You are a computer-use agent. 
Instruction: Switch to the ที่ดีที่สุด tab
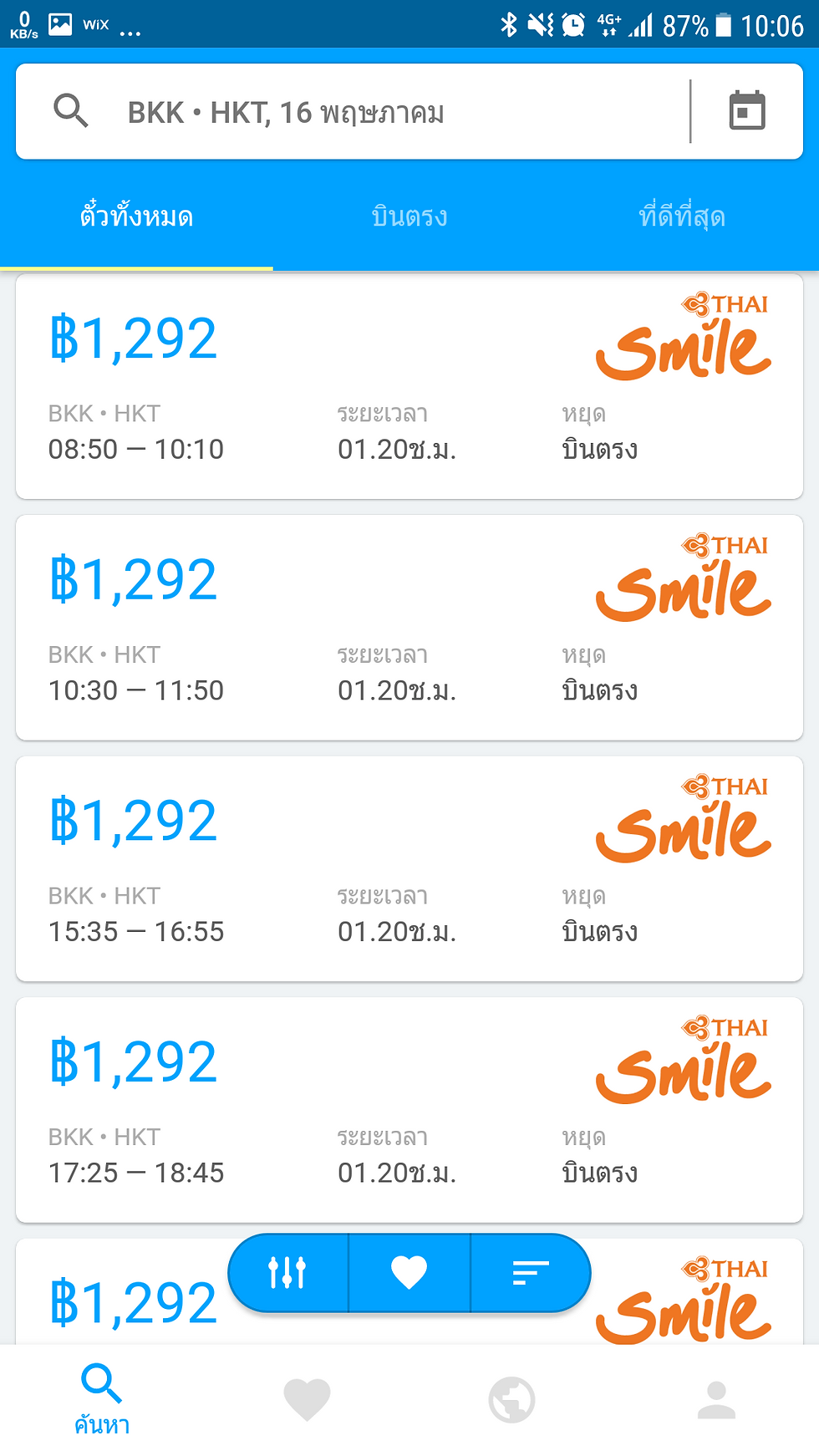(682, 217)
